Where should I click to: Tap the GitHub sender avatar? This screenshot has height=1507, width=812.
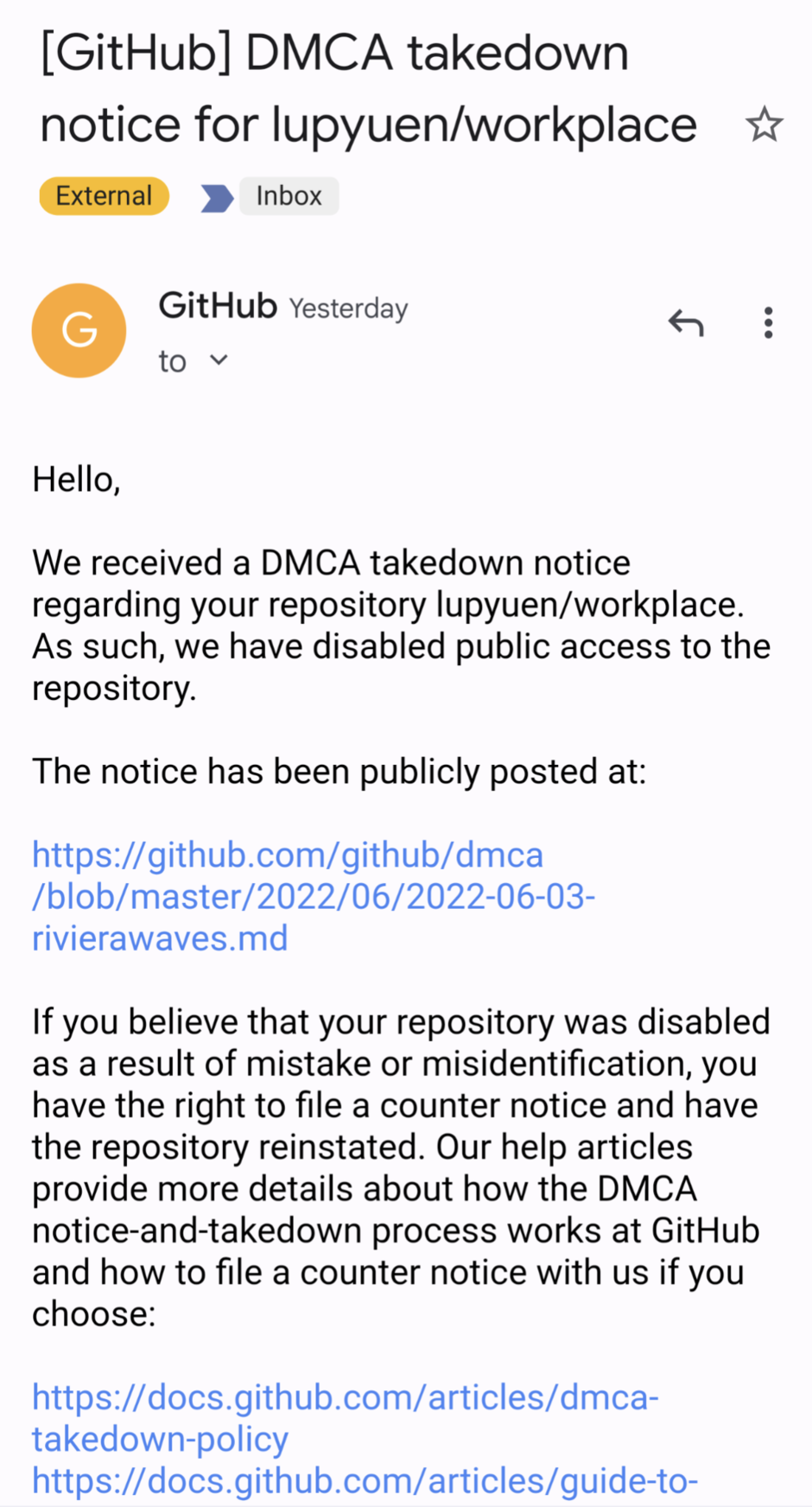(x=79, y=330)
